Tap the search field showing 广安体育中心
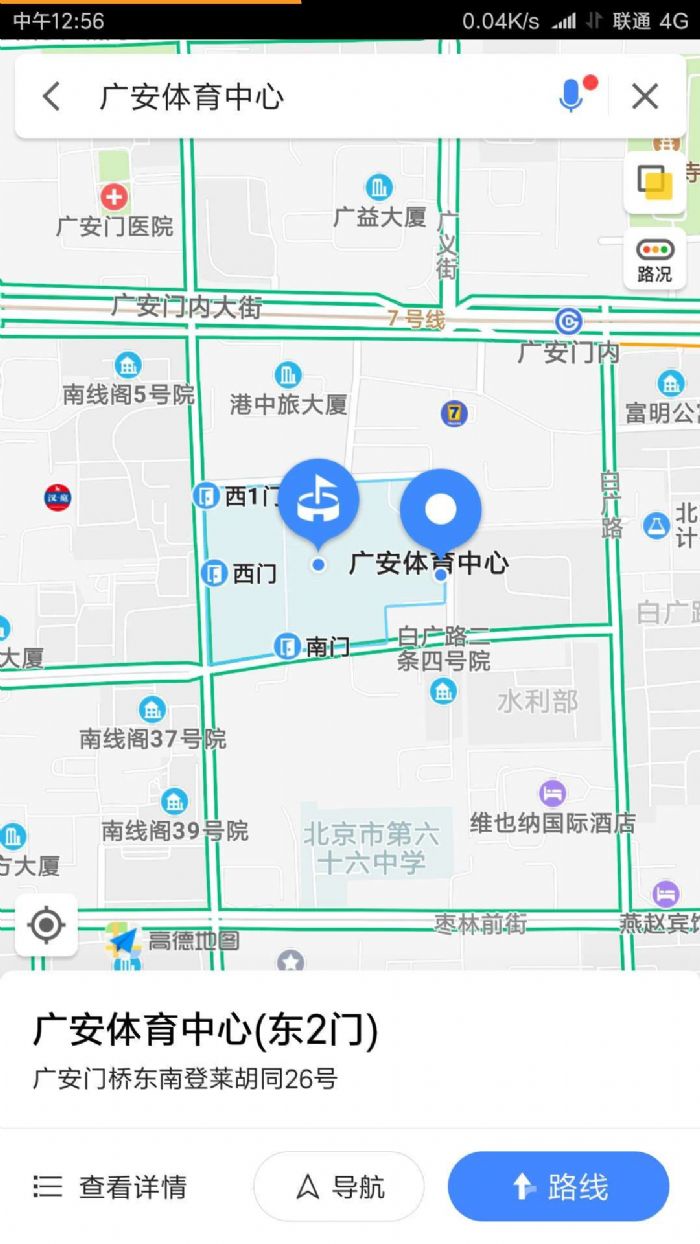Image resolution: width=700 pixels, height=1244 pixels. pos(300,97)
